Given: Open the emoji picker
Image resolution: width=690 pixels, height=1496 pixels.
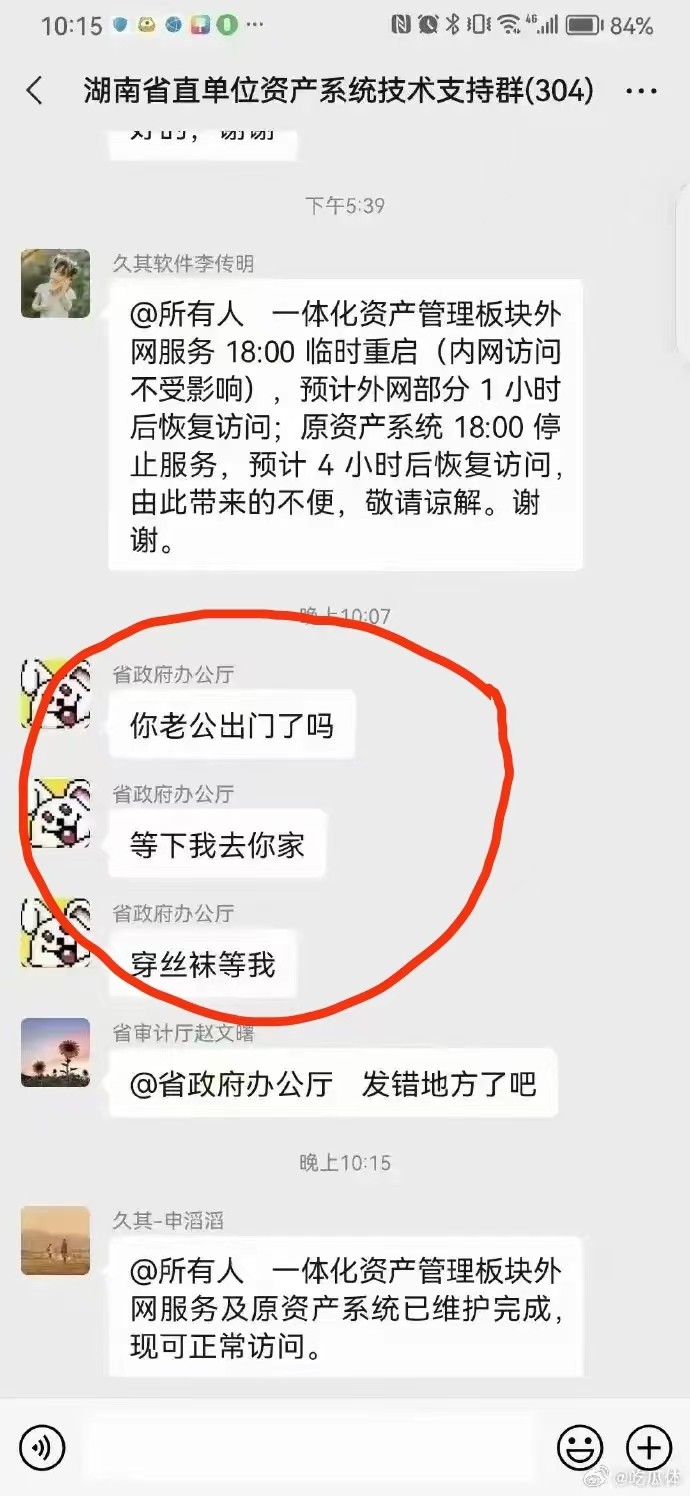Looking at the screenshot, I should (x=579, y=1446).
